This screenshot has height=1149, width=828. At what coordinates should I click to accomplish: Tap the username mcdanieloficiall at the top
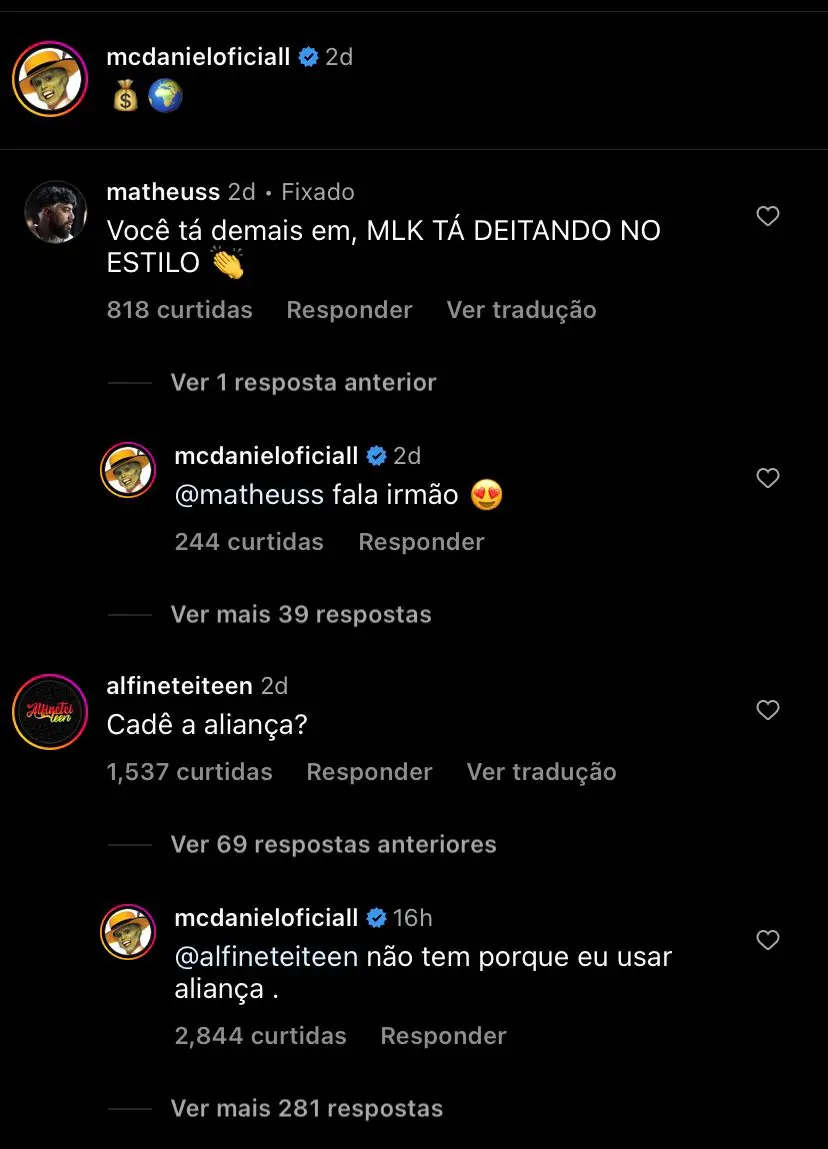pos(198,57)
